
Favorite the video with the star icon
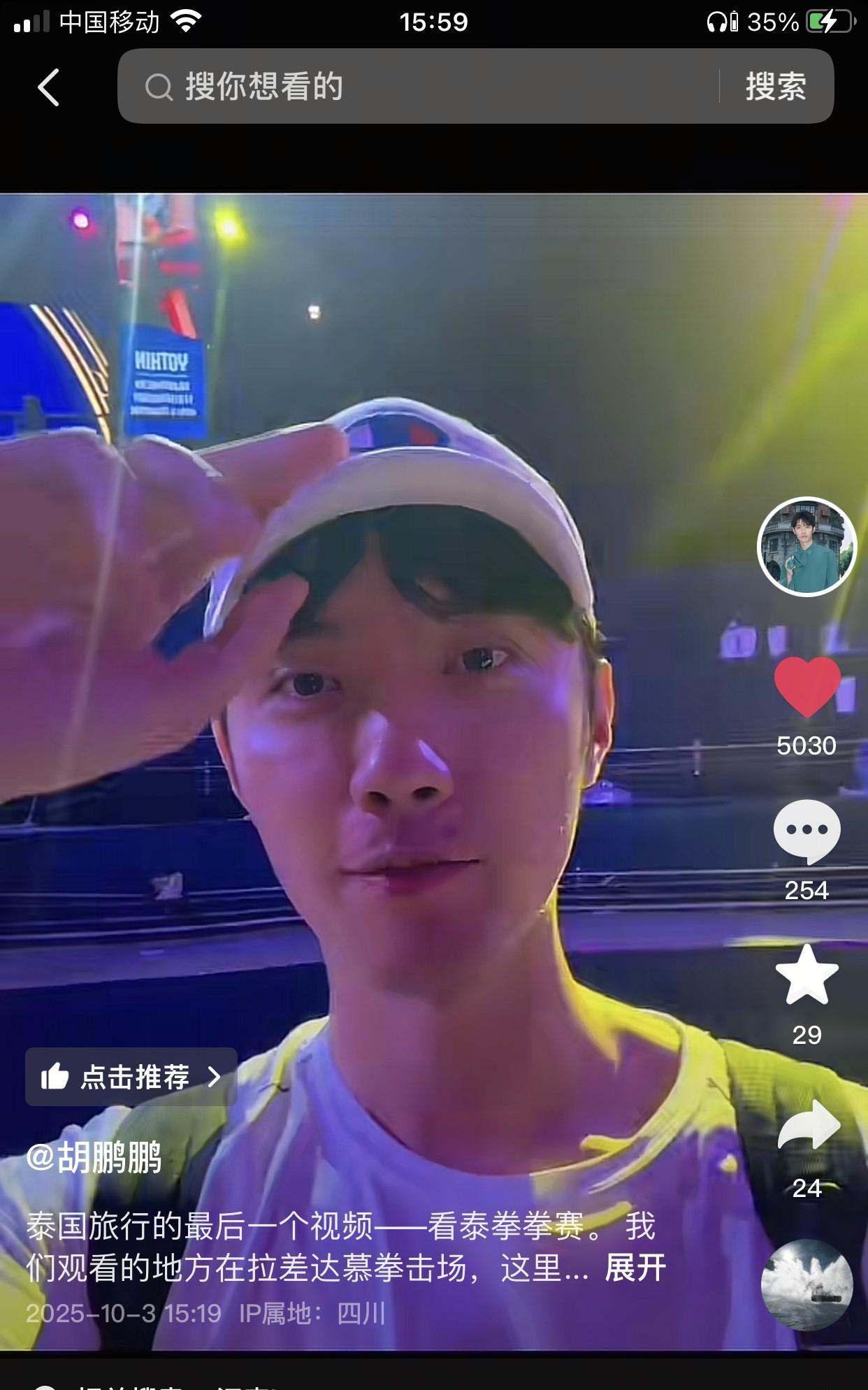point(806,975)
